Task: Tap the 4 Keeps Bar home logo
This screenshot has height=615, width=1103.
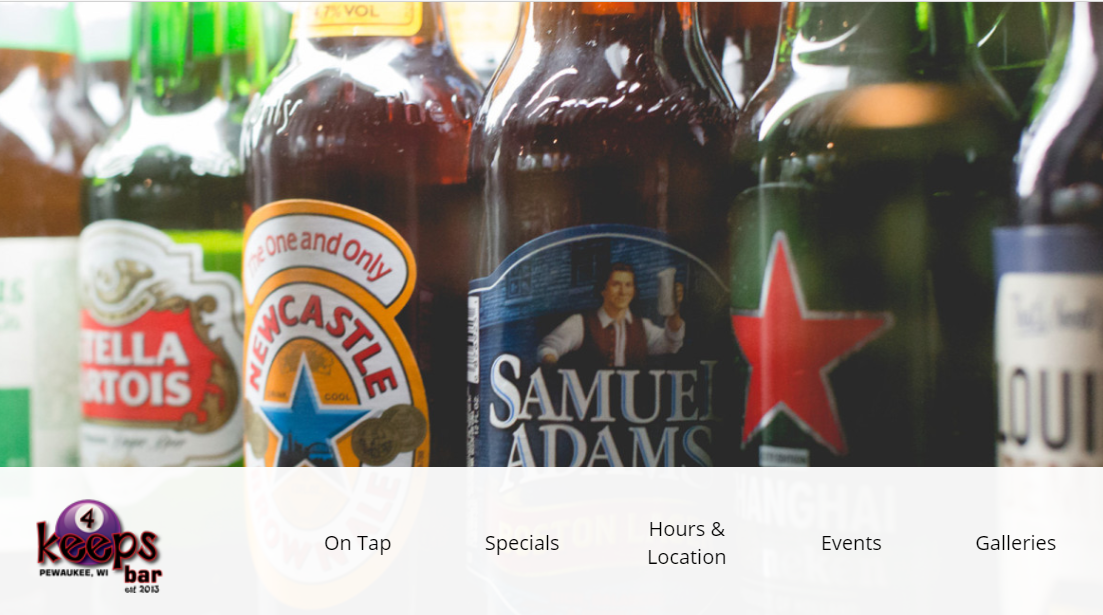Action: 99,547
